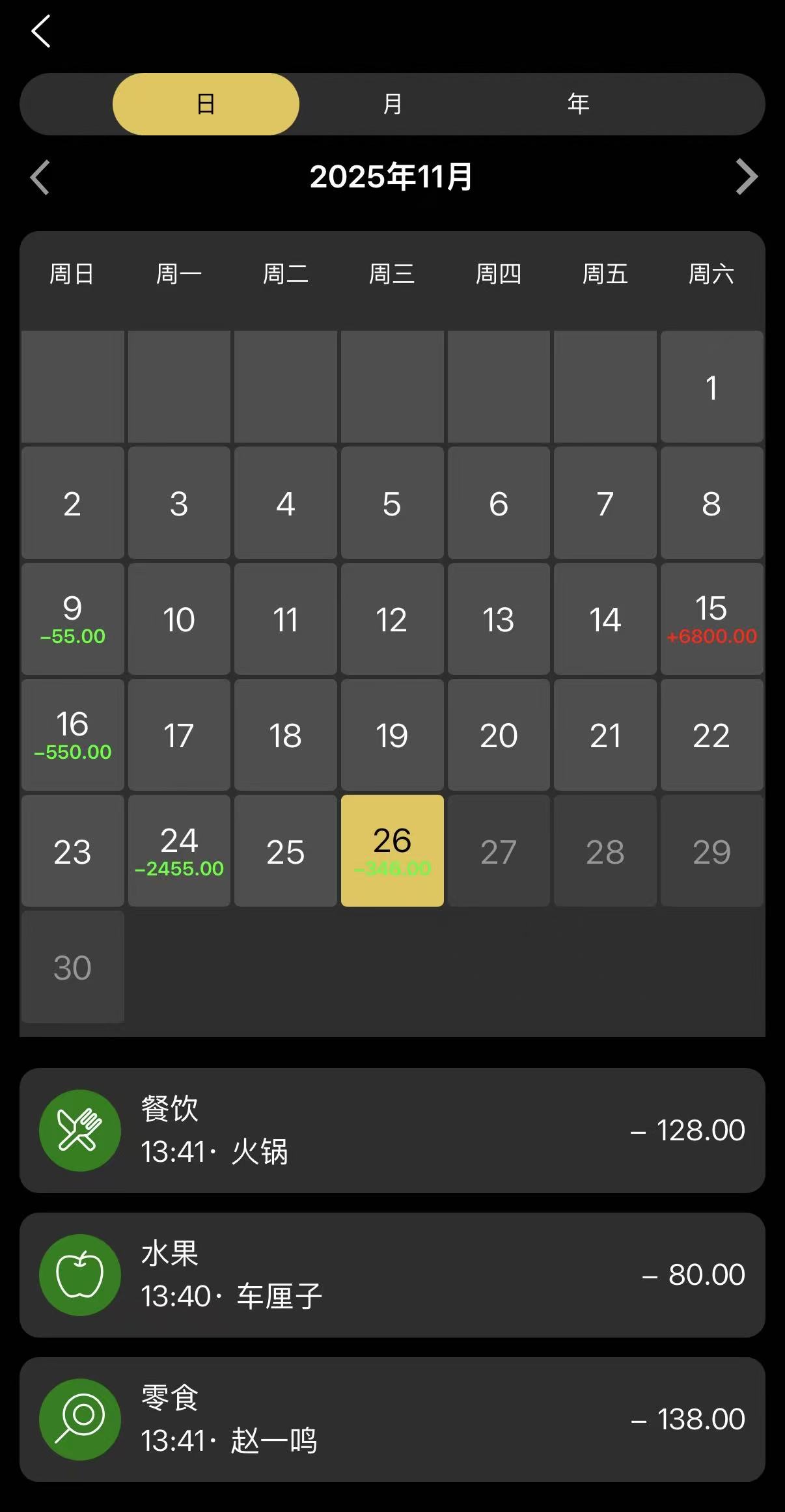Open the 水果 车厘子 expense record
Screen dimensions: 785x1512
click(392, 1275)
